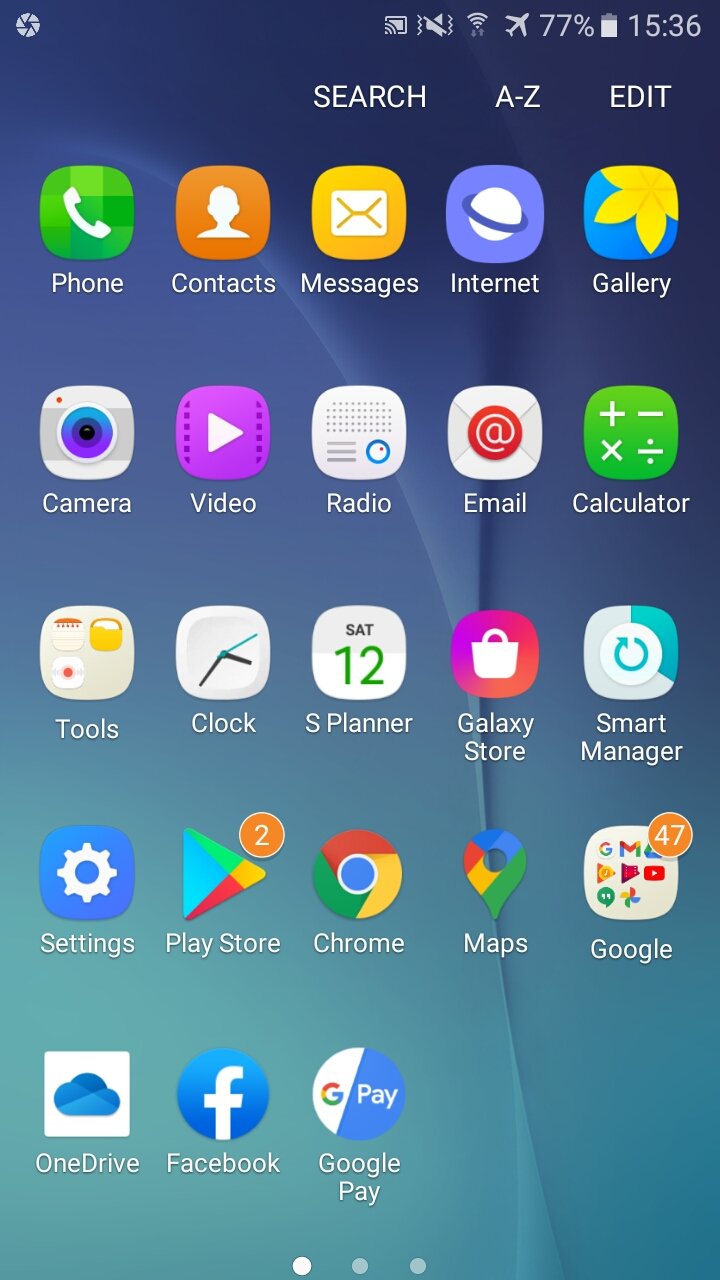720x1280 pixels.
Task: Open the Phone app
Action: [x=87, y=214]
